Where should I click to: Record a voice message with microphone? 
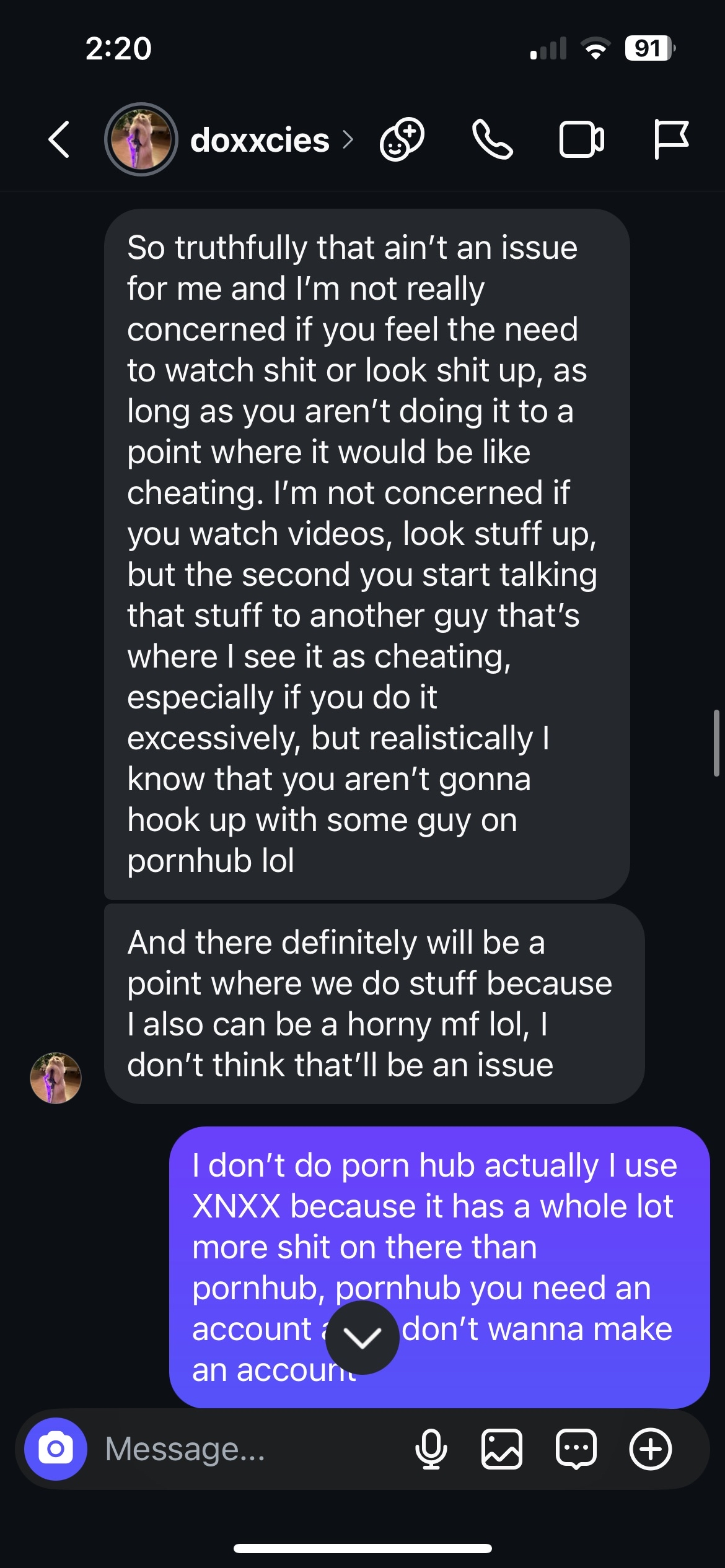pyautogui.click(x=431, y=1449)
